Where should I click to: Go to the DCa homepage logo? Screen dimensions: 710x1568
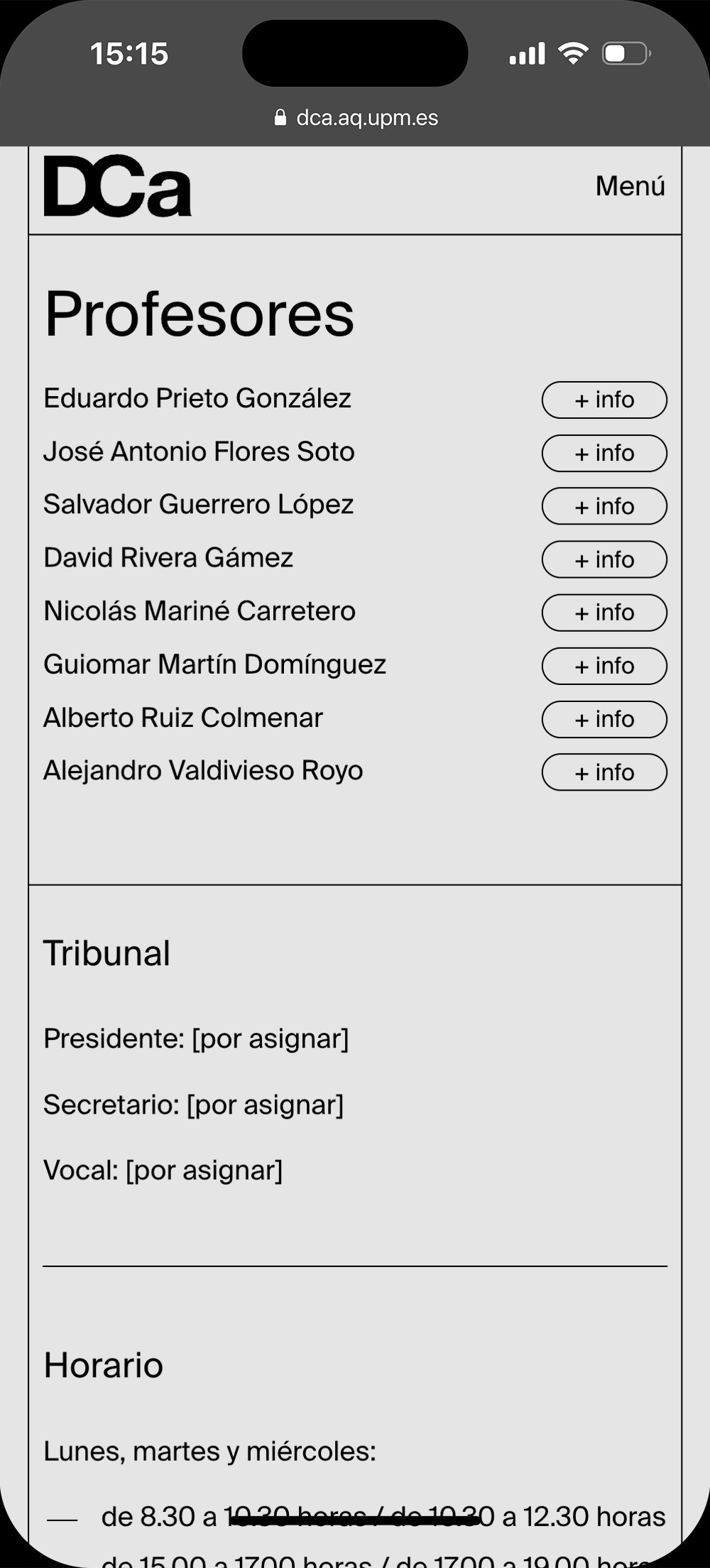[x=118, y=186]
